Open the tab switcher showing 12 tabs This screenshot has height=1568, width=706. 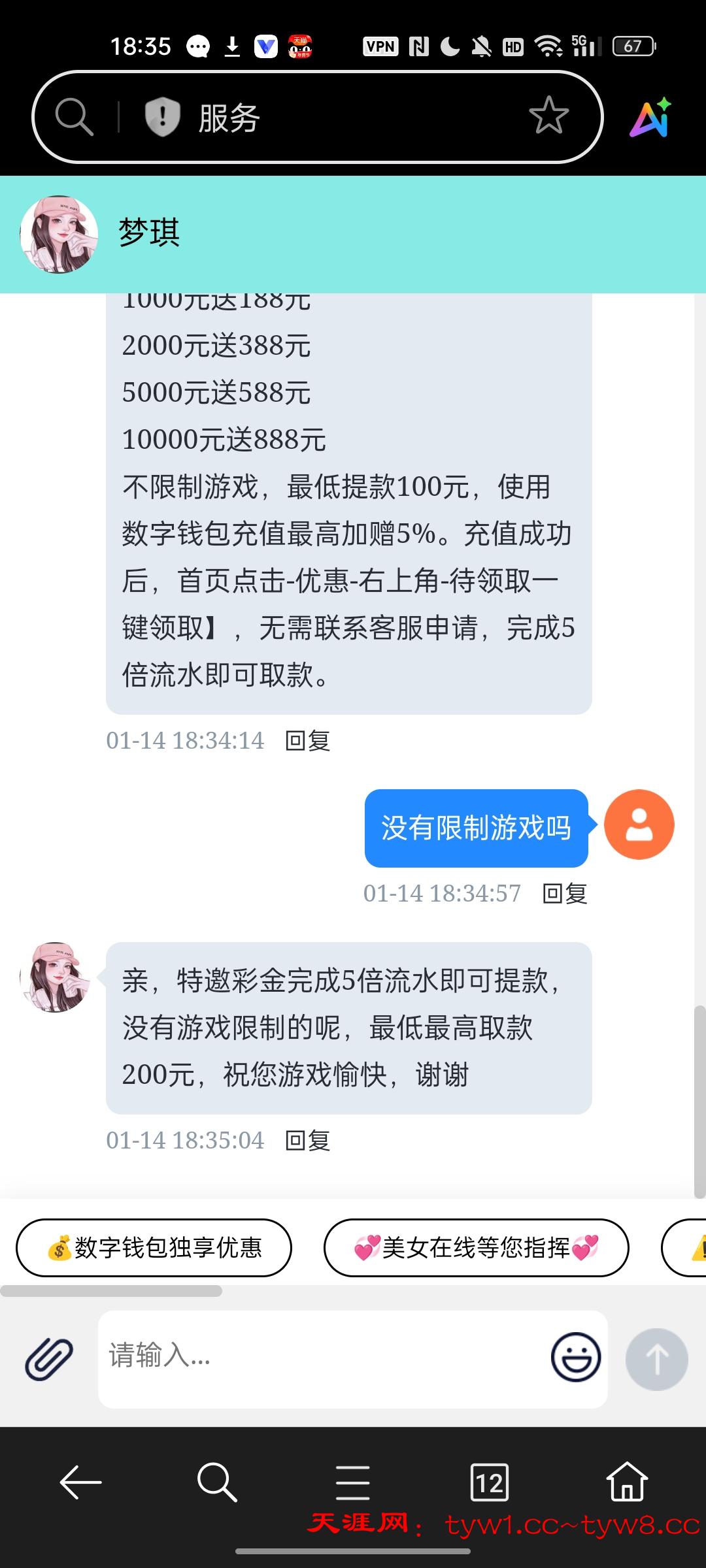[x=490, y=1482]
